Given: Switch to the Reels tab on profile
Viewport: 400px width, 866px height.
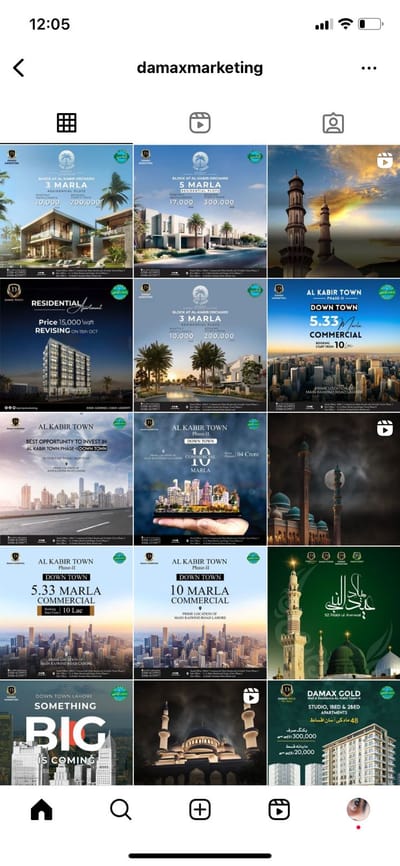Looking at the screenshot, I should tap(200, 123).
